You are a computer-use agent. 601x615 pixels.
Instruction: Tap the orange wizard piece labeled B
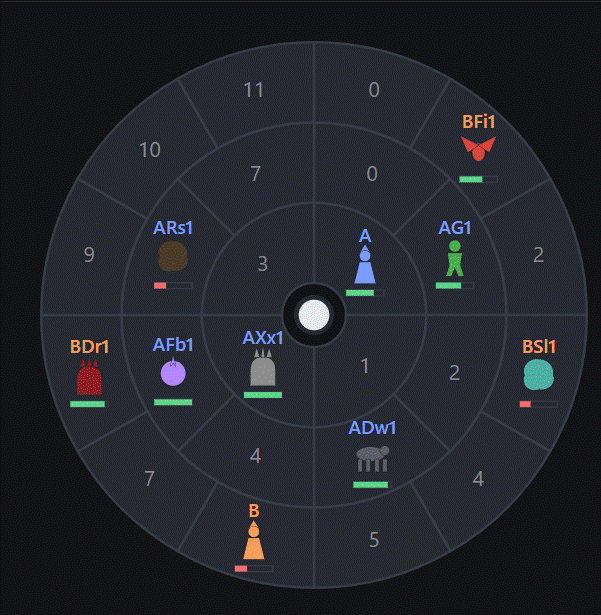(x=254, y=540)
